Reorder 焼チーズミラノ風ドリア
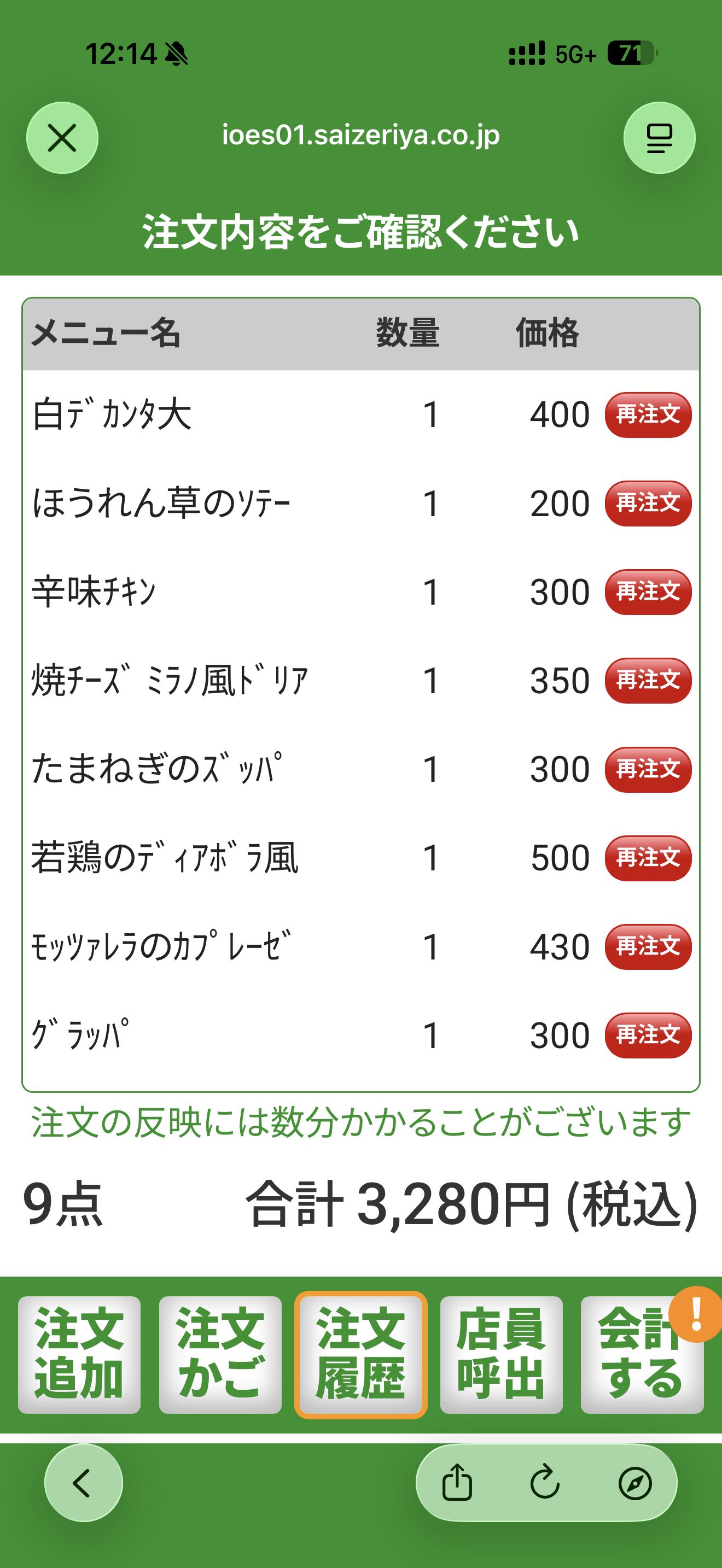 pyautogui.click(x=648, y=680)
